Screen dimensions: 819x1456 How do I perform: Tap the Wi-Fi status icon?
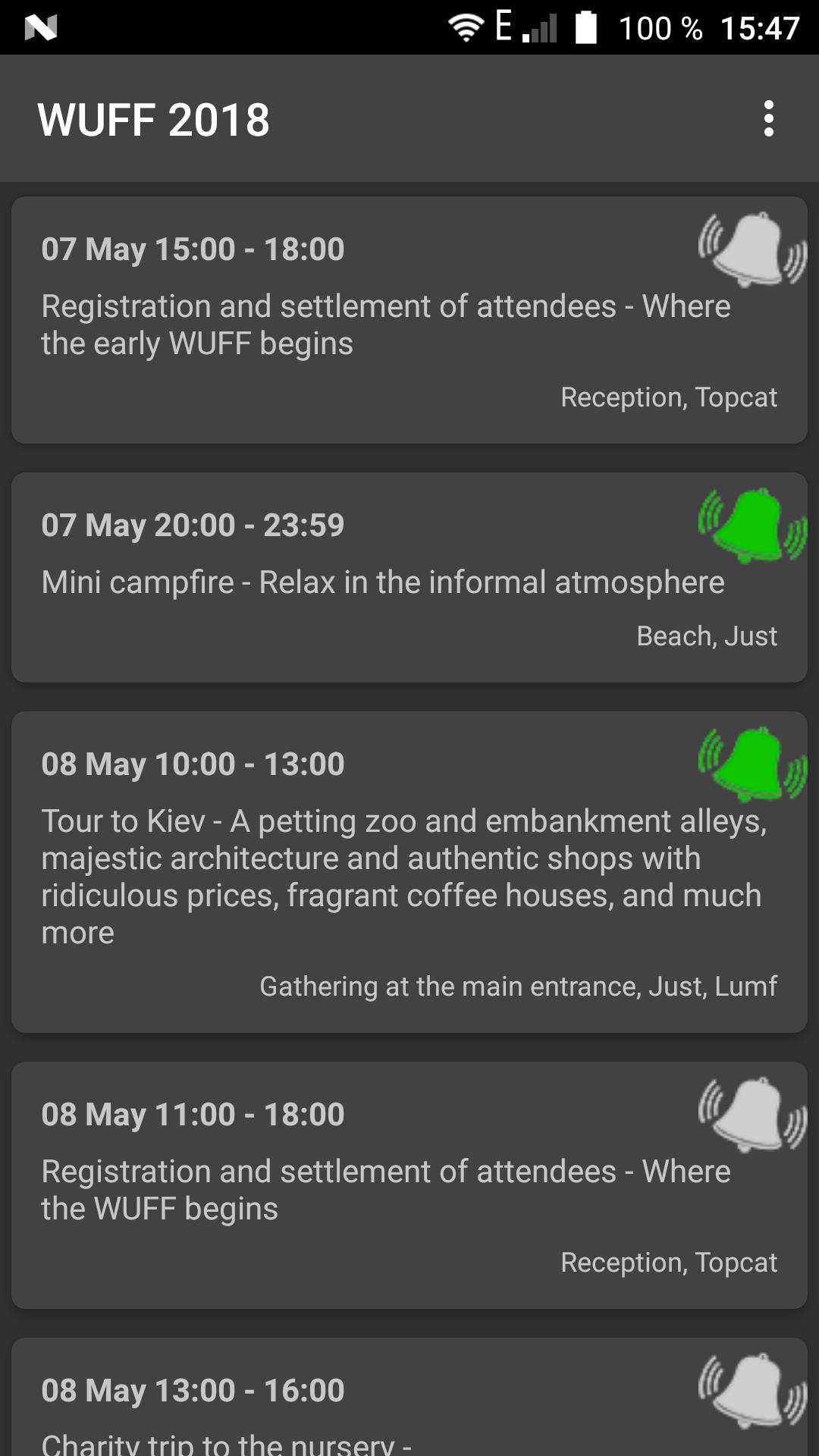pos(465,25)
